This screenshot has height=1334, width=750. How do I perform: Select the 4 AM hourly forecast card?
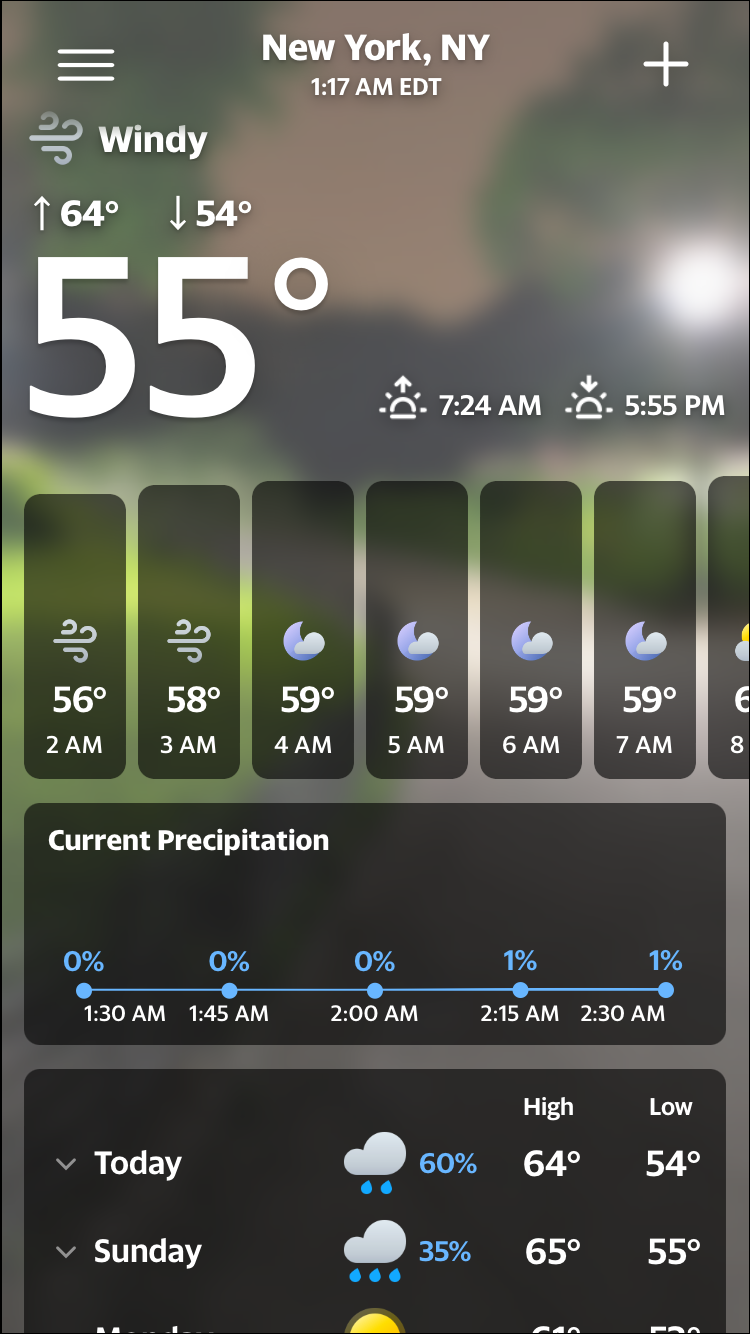(303, 630)
